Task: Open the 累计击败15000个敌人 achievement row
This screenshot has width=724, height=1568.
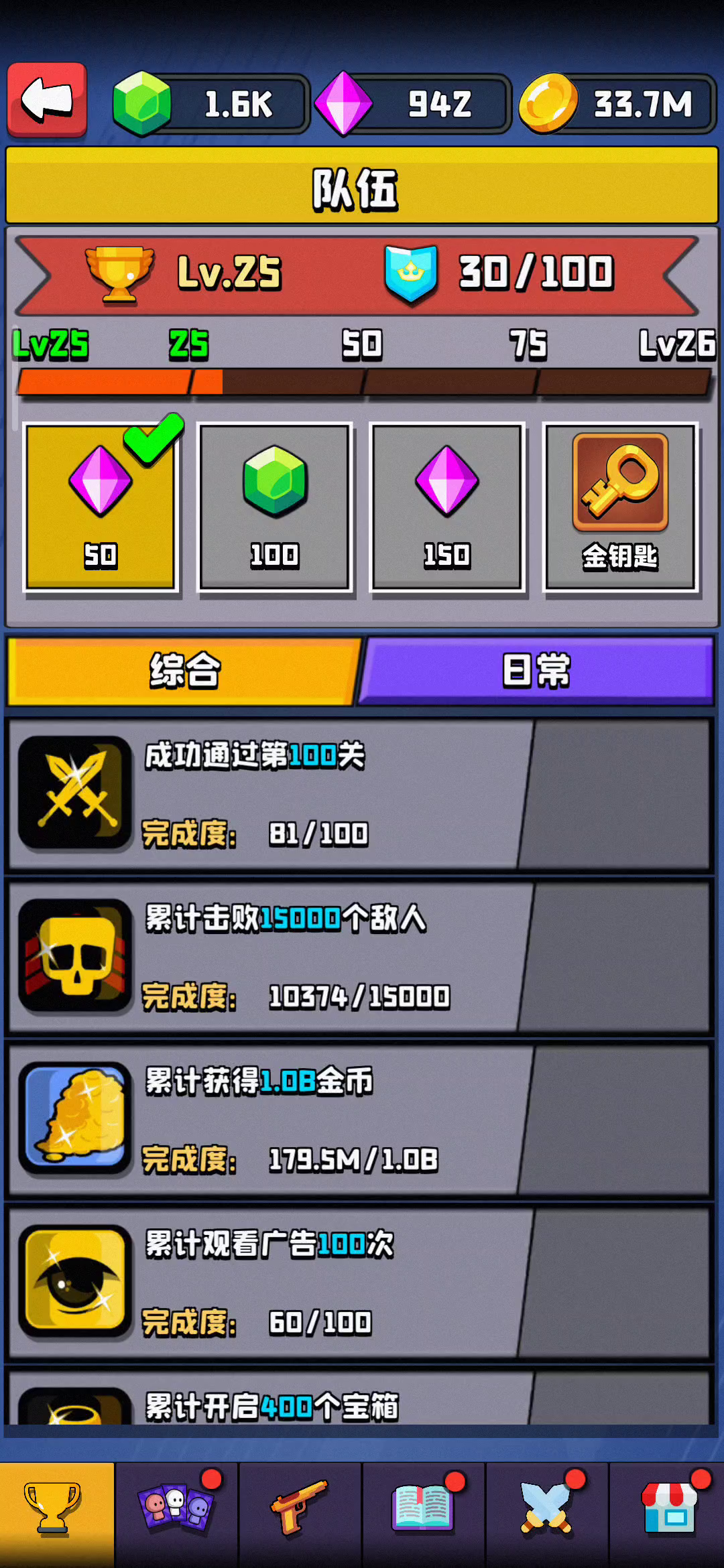Action: (x=359, y=958)
